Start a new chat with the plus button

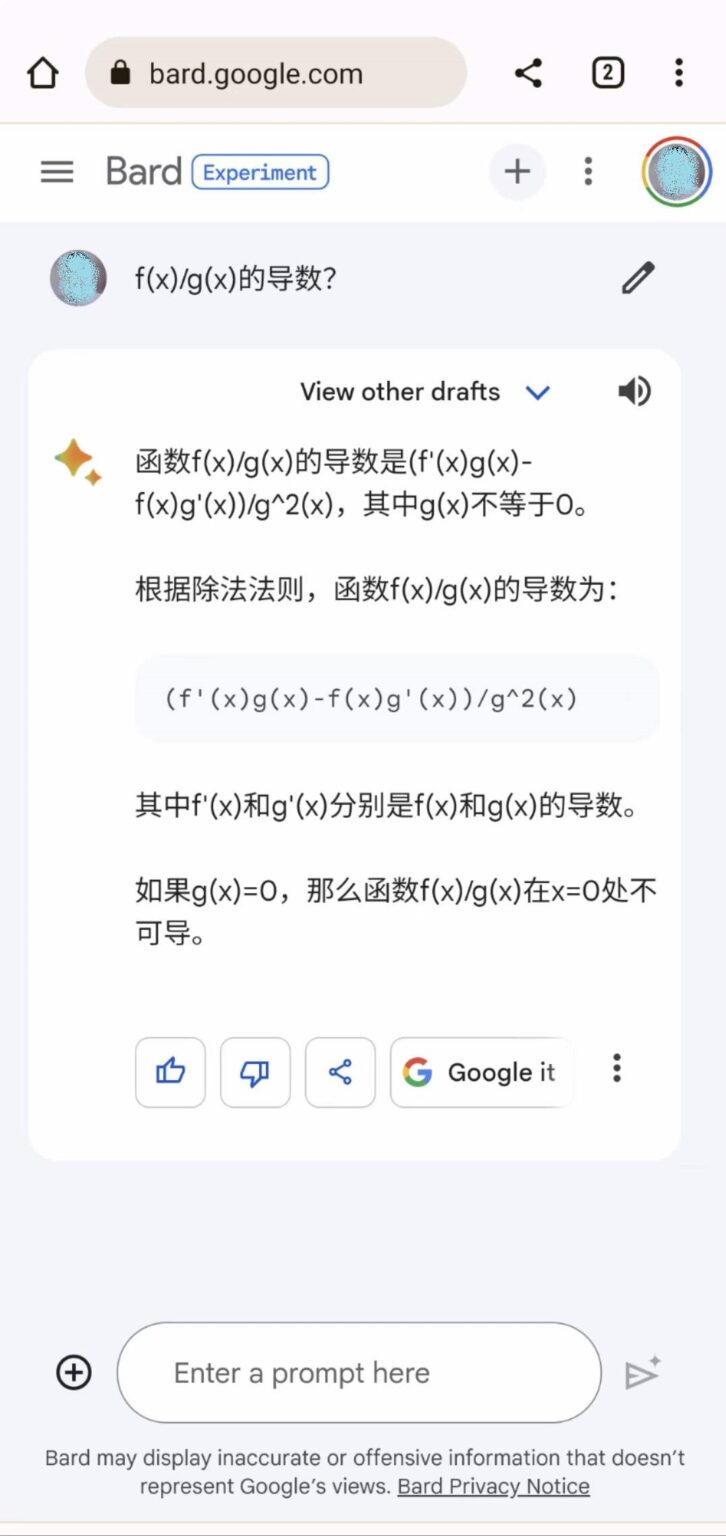coord(517,172)
